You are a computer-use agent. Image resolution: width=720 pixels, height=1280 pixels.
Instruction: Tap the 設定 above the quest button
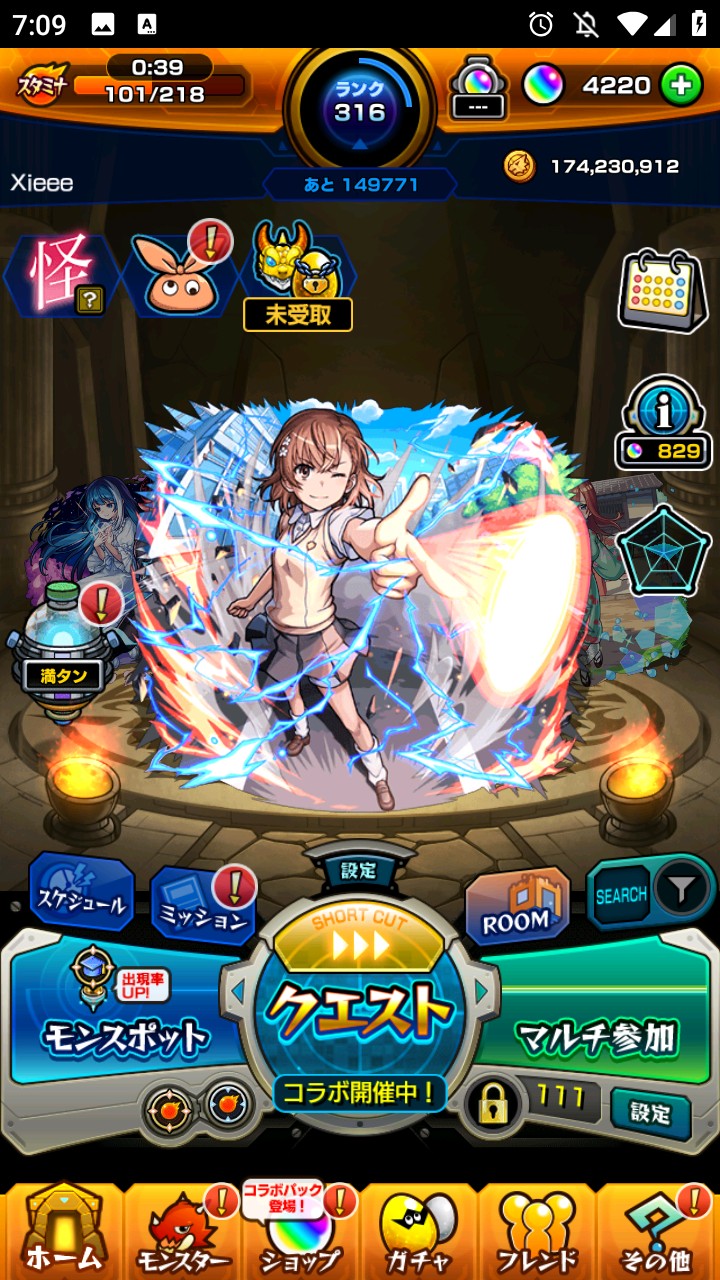(x=358, y=871)
